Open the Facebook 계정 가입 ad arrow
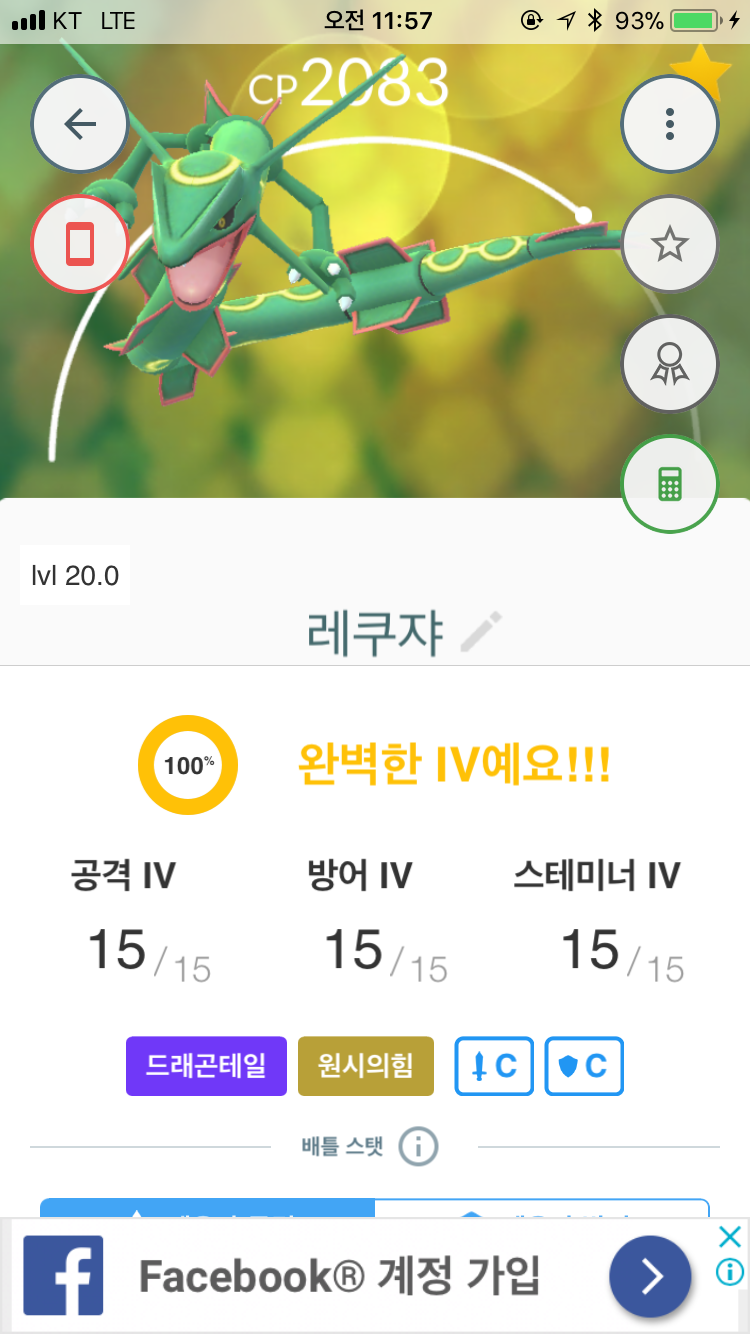Viewport: 750px width, 1334px height. (x=651, y=1276)
